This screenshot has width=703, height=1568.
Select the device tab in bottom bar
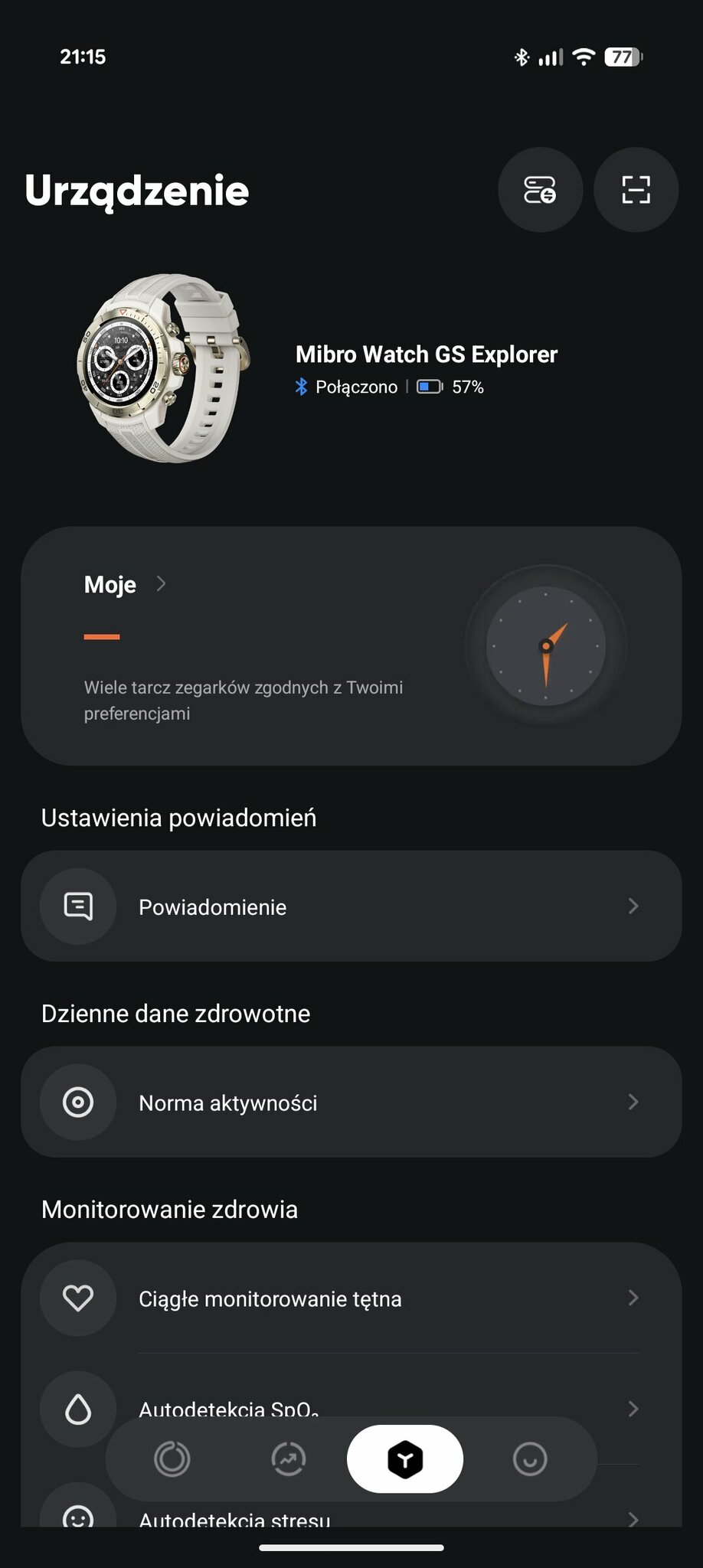405,1459
